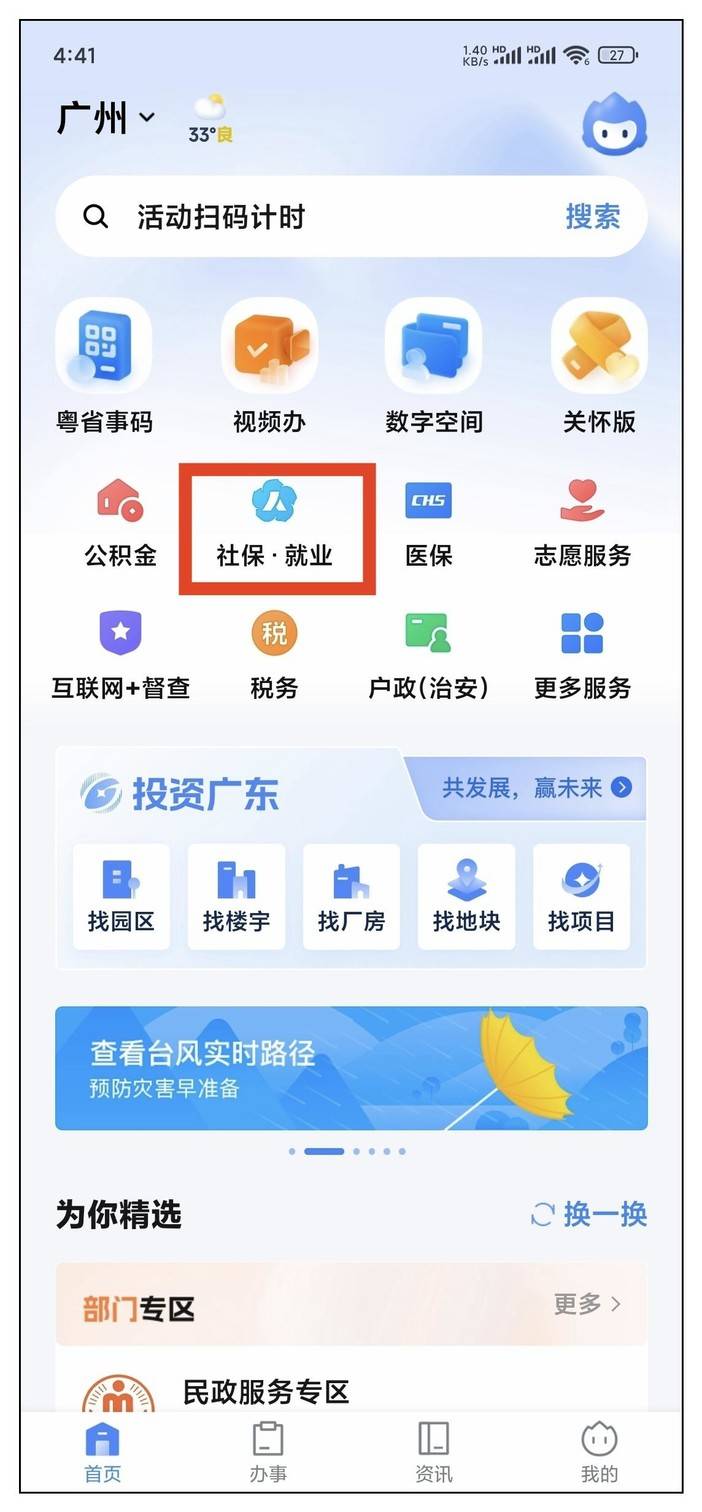Viewport: 702px width, 1512px height.
Task: Switch to the 办事 tab
Action: 268,1453
